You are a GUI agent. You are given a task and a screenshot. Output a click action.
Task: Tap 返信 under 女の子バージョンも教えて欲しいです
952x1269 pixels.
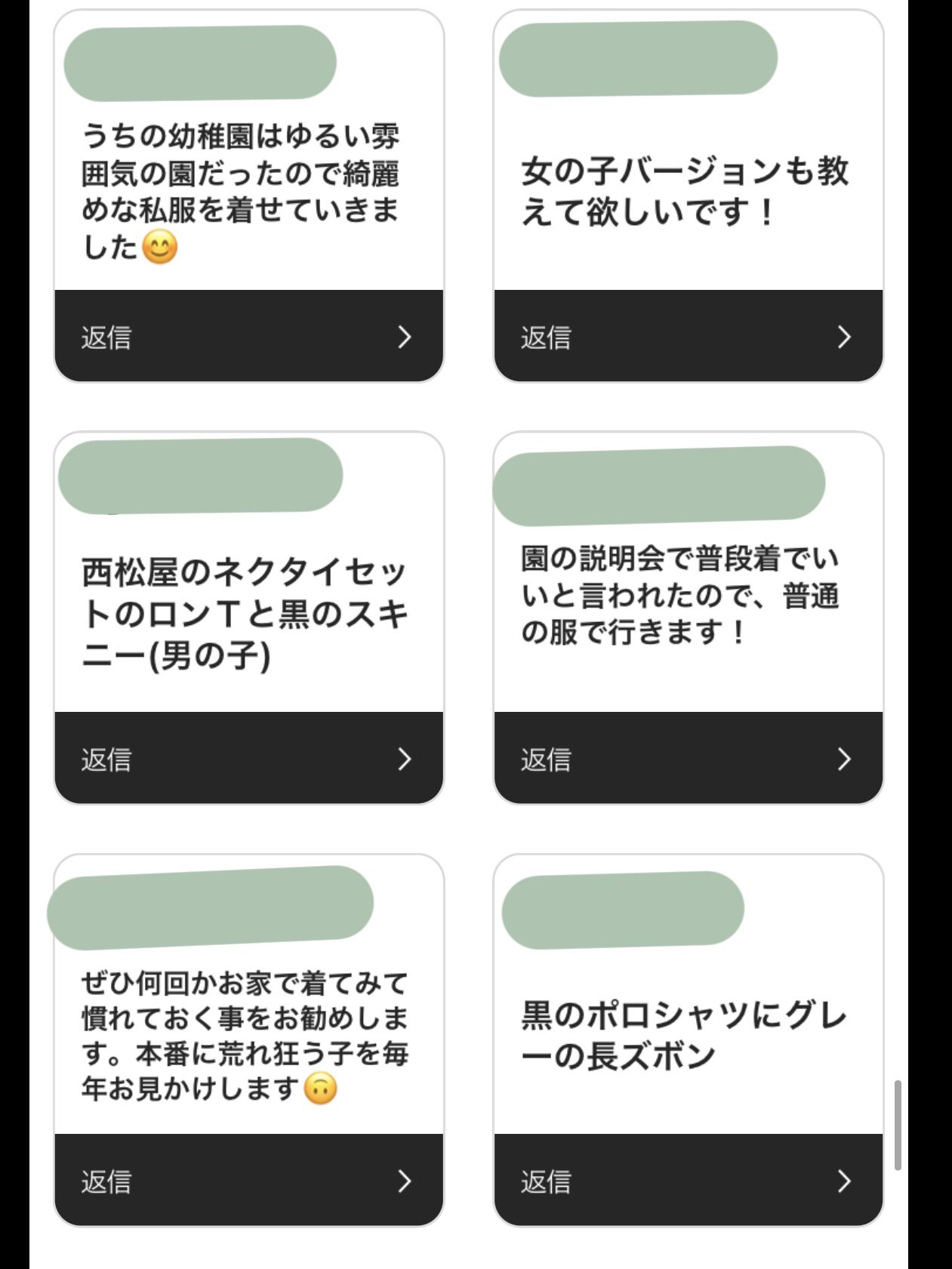688,337
